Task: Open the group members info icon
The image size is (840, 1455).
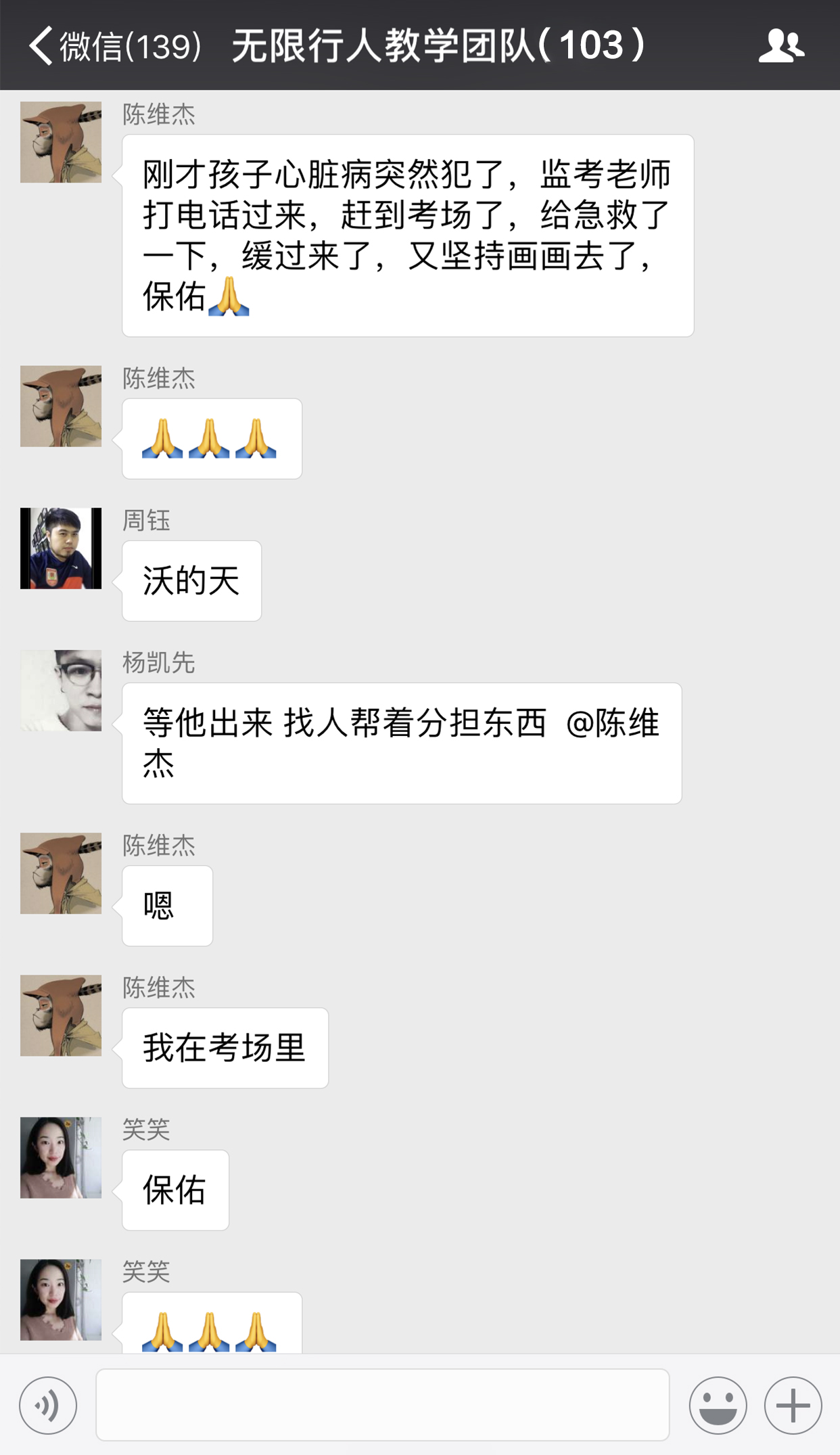Action: (x=781, y=46)
